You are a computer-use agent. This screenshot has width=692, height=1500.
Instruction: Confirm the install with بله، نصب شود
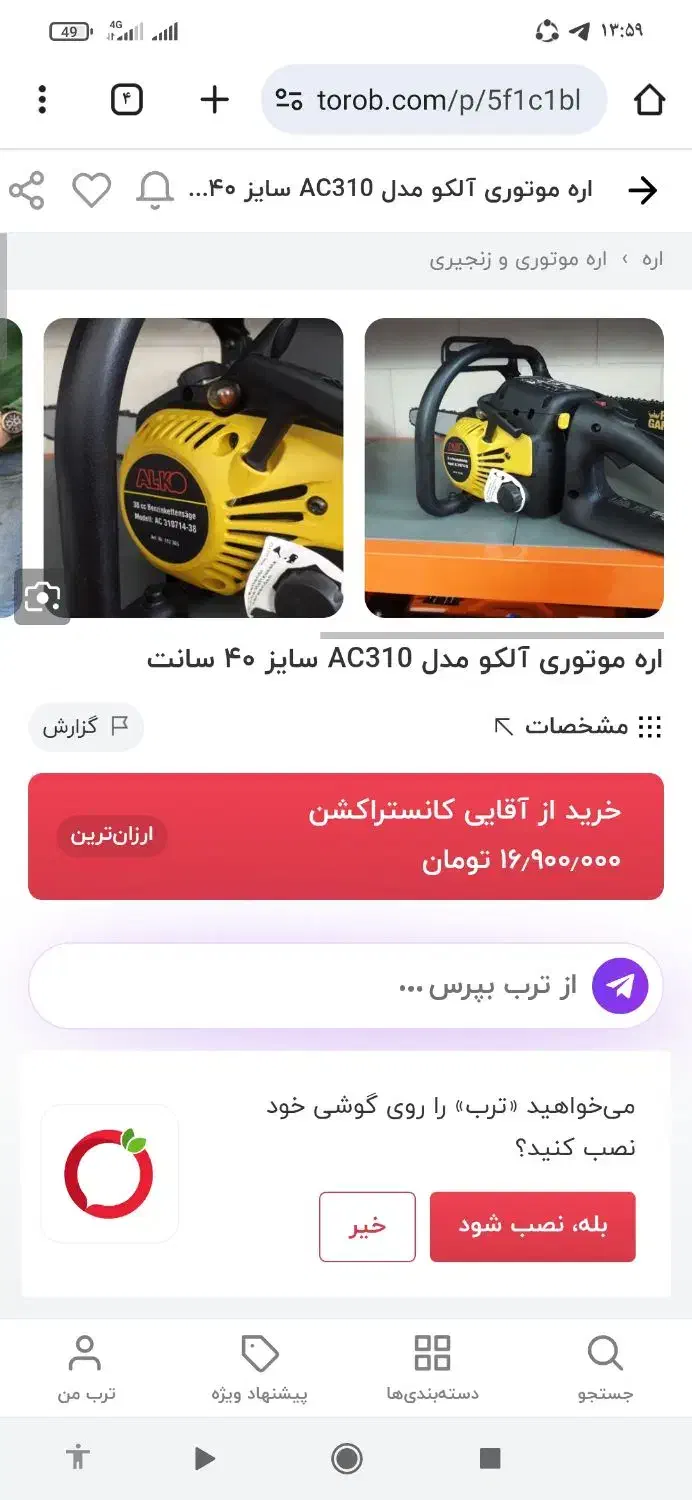pyautogui.click(x=532, y=1226)
